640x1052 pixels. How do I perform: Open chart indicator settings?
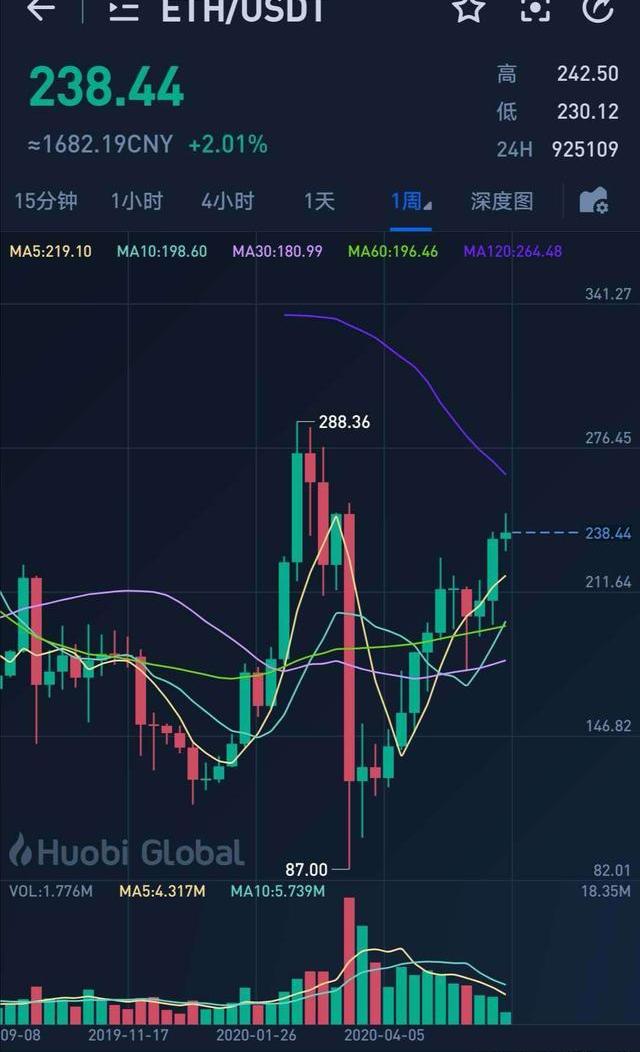point(594,201)
